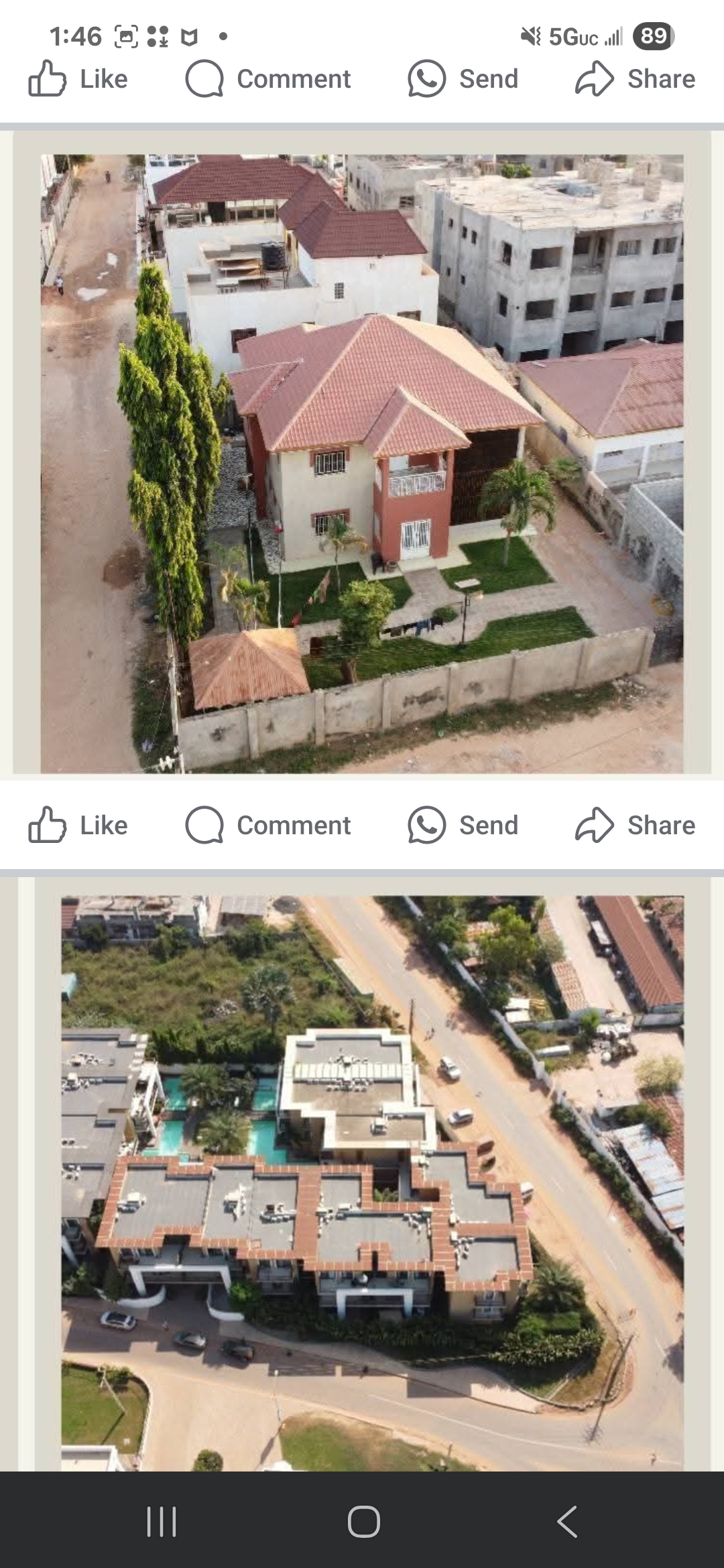Open the red-roof house aerial photo
Screen dimensions: 724x1568
point(362,464)
